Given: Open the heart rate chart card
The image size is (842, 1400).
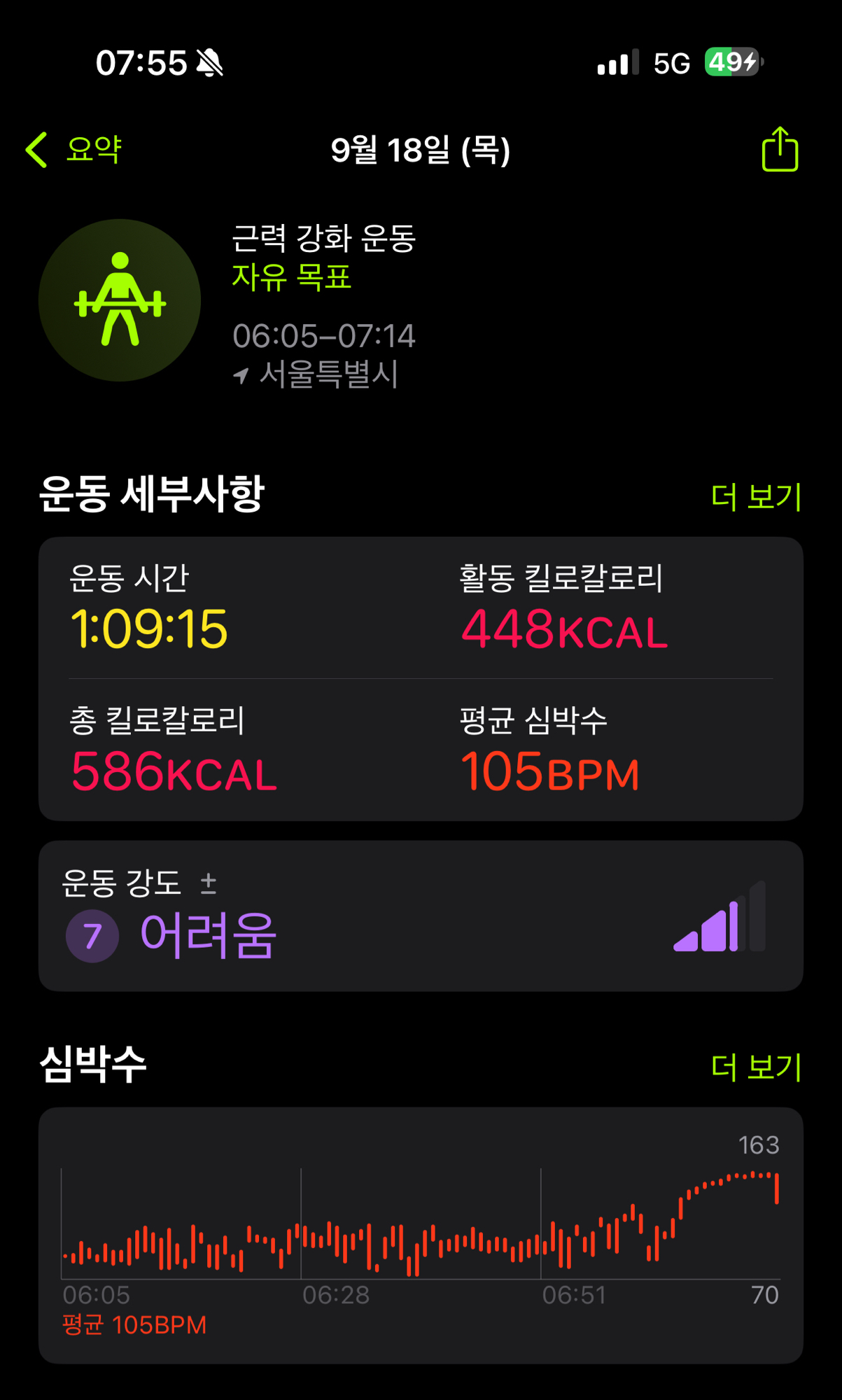Looking at the screenshot, I should pos(420,1234).
